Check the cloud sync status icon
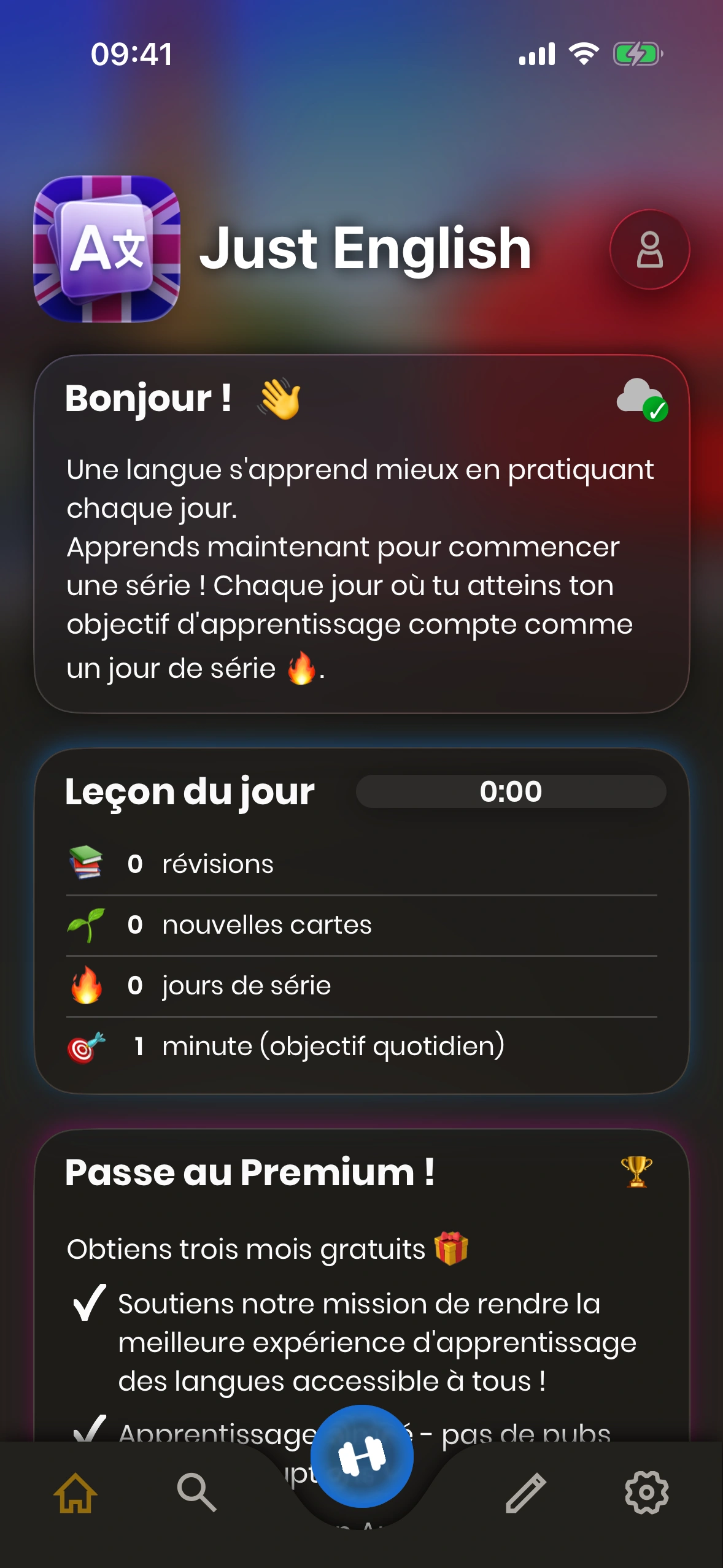The image size is (723, 1568). pos(641,399)
